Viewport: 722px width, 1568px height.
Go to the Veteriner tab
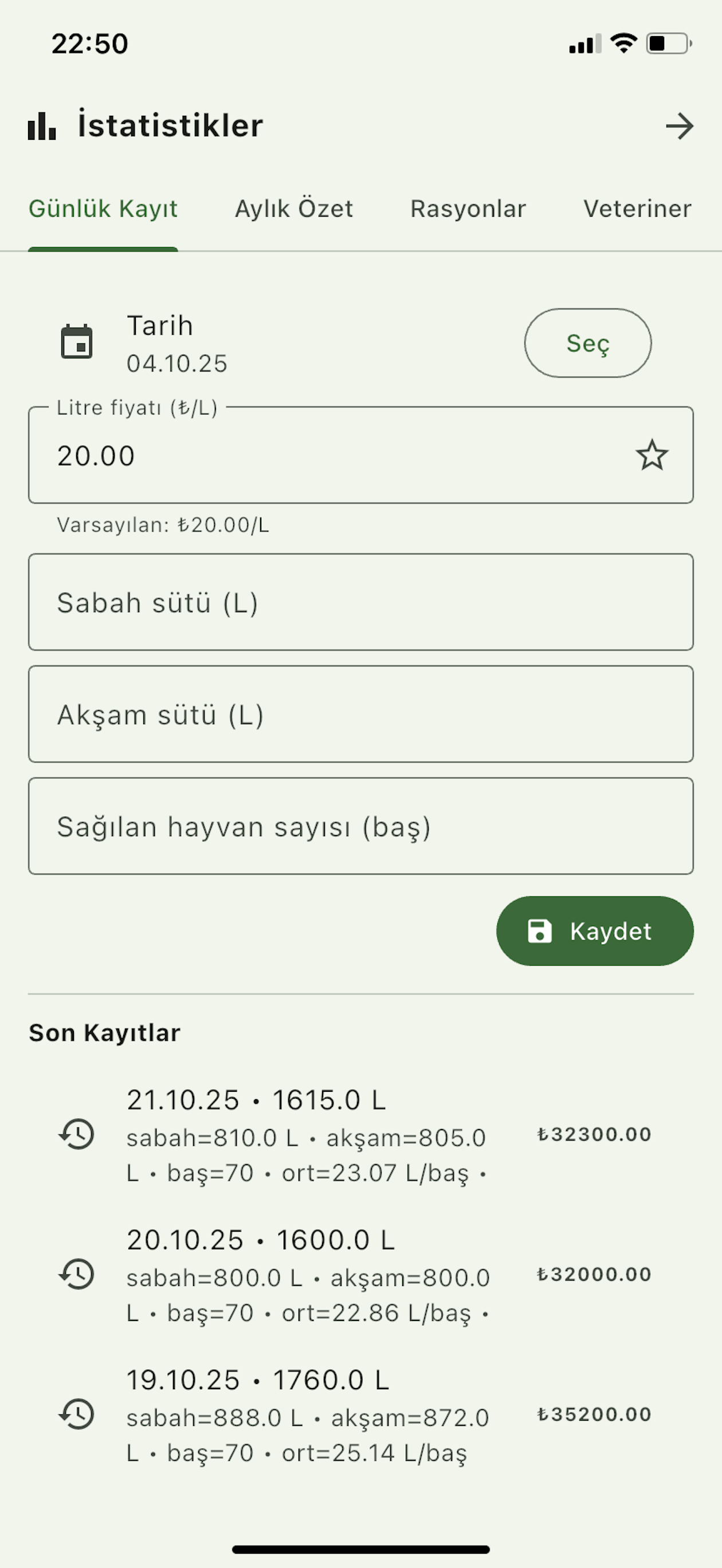pos(637,209)
